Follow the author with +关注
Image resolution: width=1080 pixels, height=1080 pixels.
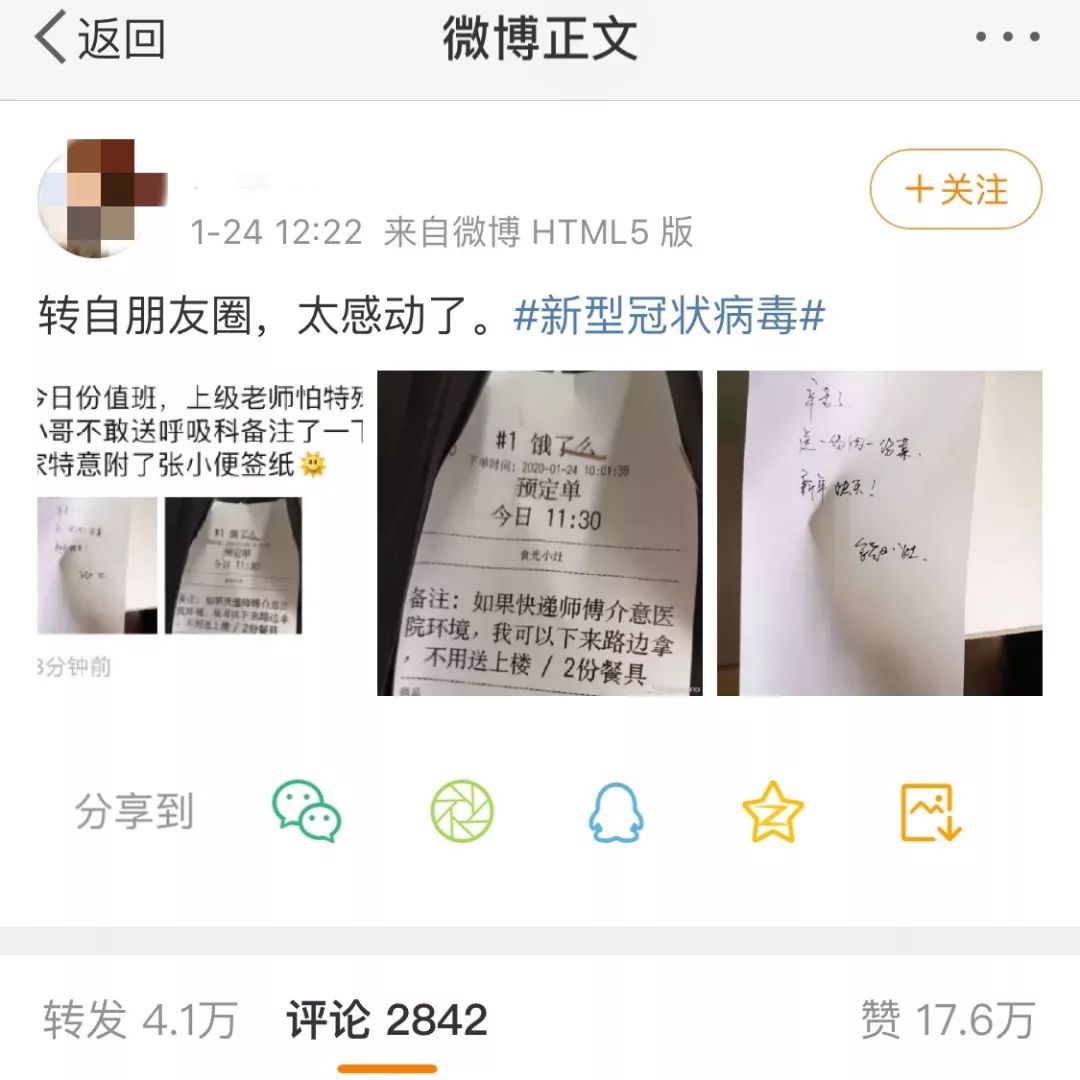pyautogui.click(x=955, y=190)
